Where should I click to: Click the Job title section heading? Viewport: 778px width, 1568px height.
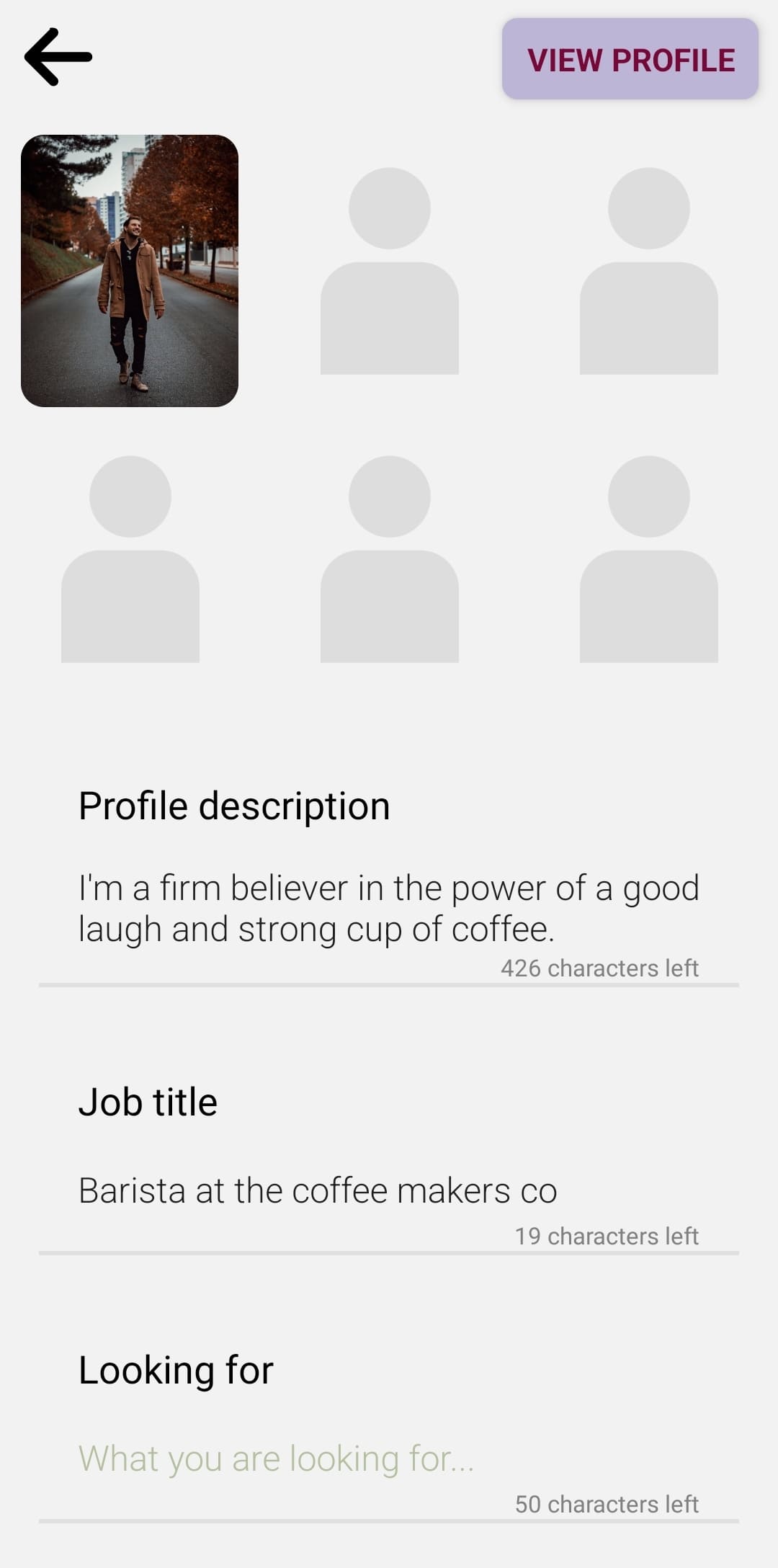click(x=148, y=1100)
